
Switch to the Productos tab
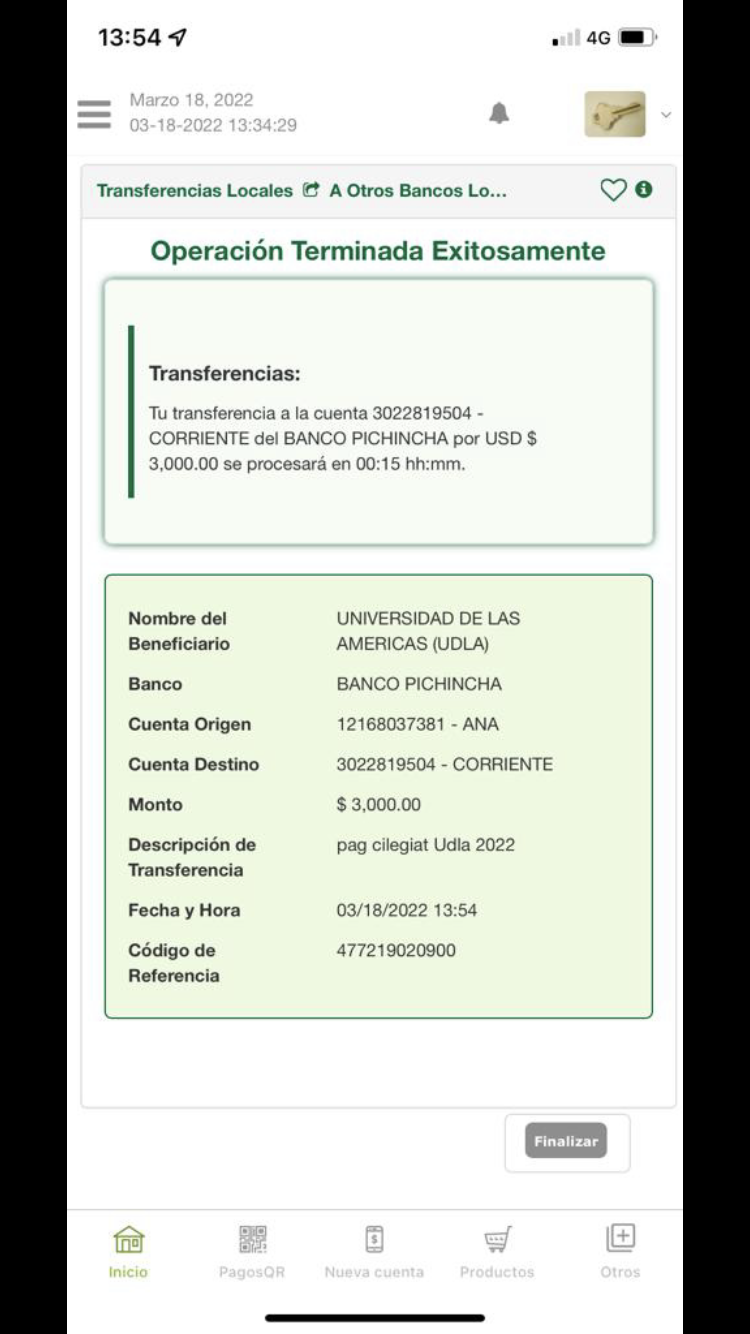coord(497,1251)
